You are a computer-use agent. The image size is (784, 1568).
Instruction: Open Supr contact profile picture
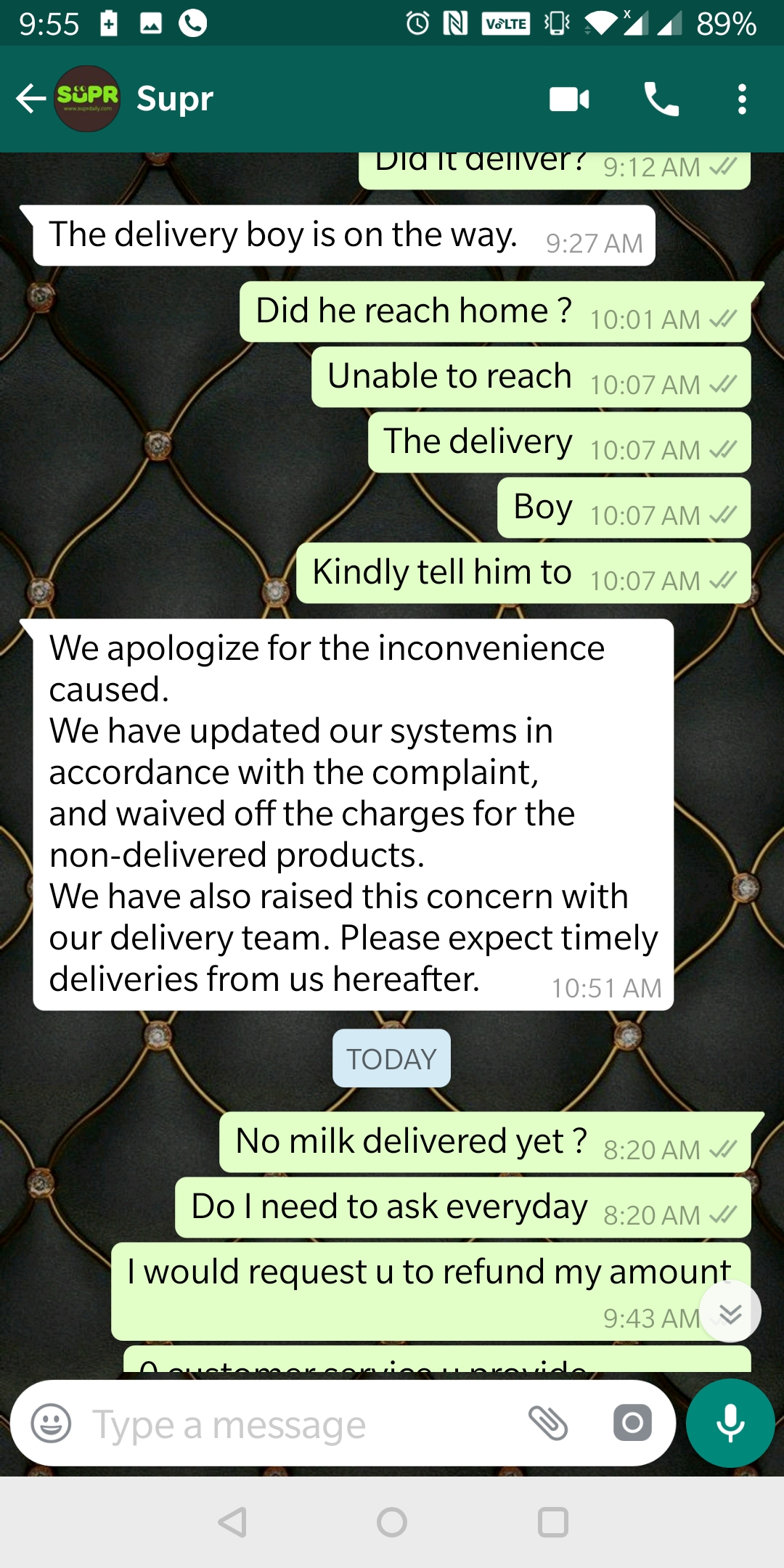point(87,99)
